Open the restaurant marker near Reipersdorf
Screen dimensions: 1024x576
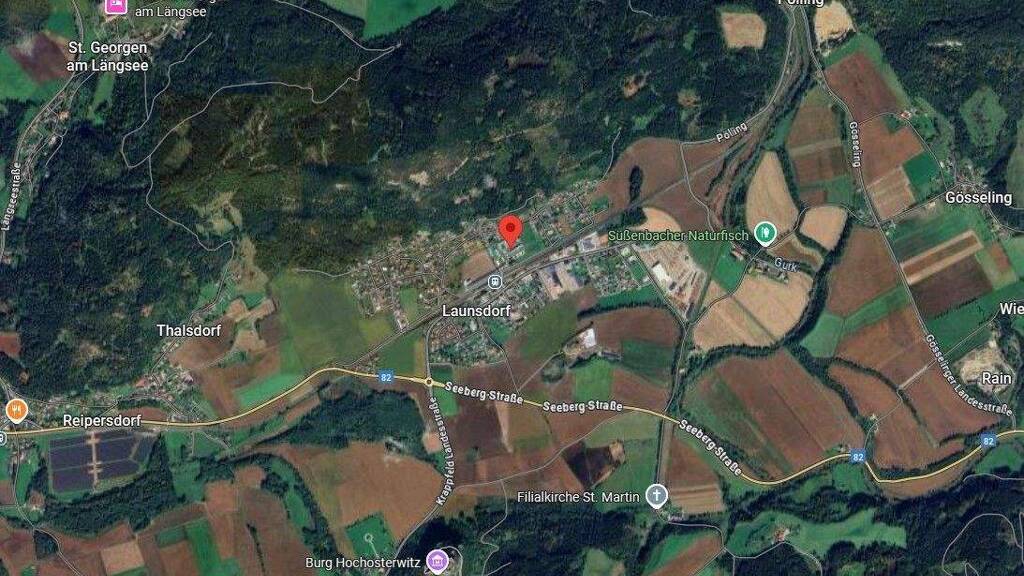(x=17, y=411)
